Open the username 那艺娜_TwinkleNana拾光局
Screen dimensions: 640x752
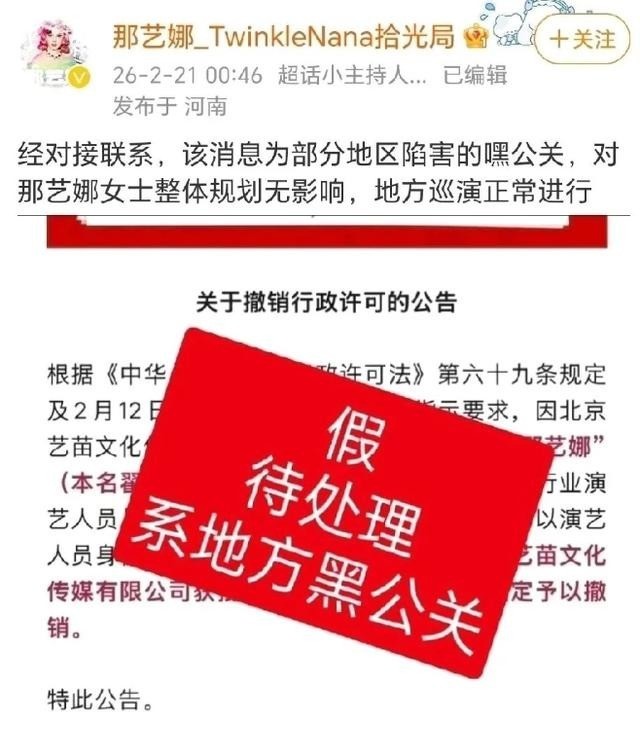284,37
